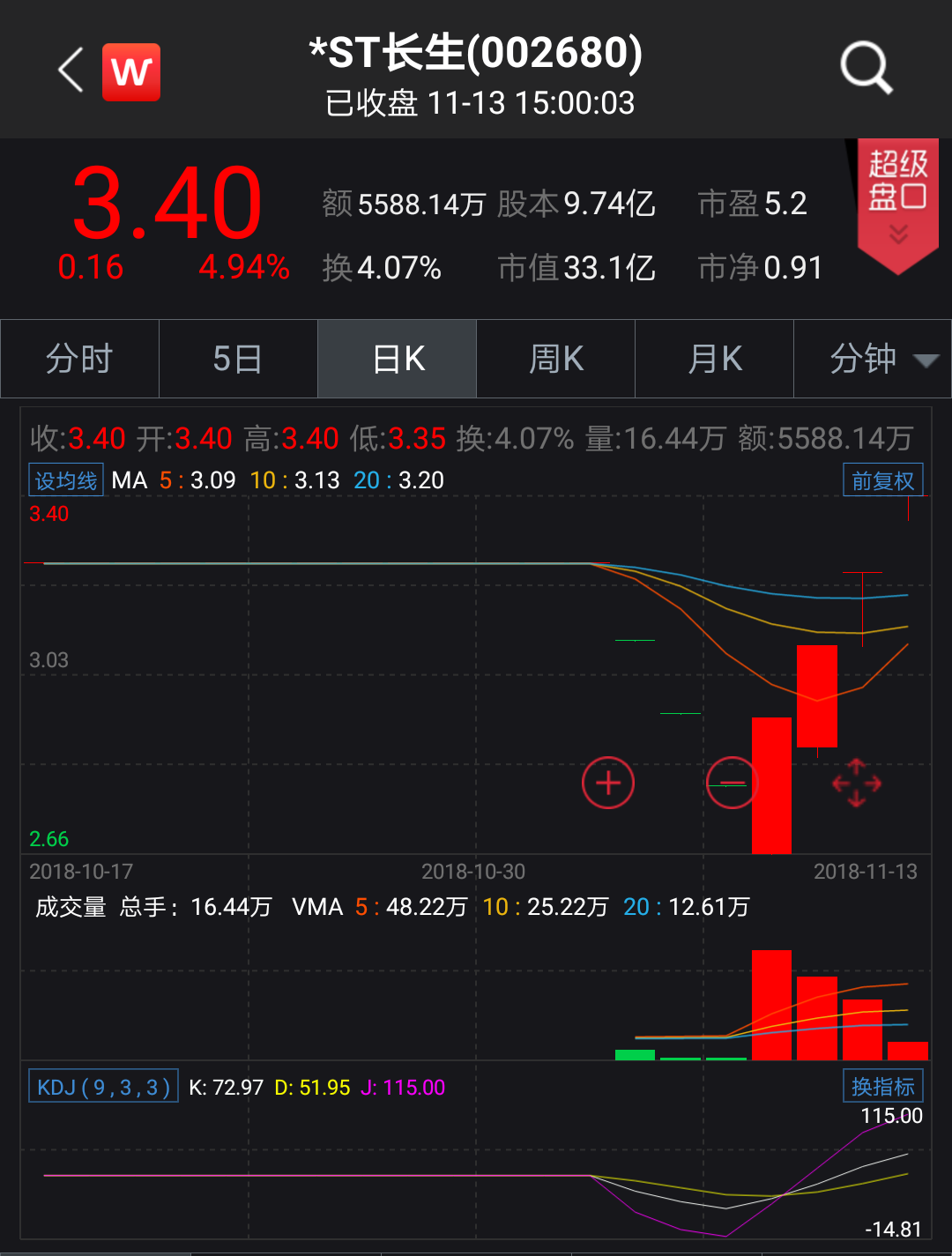
Task: Open the red W logo button
Action: (131, 72)
